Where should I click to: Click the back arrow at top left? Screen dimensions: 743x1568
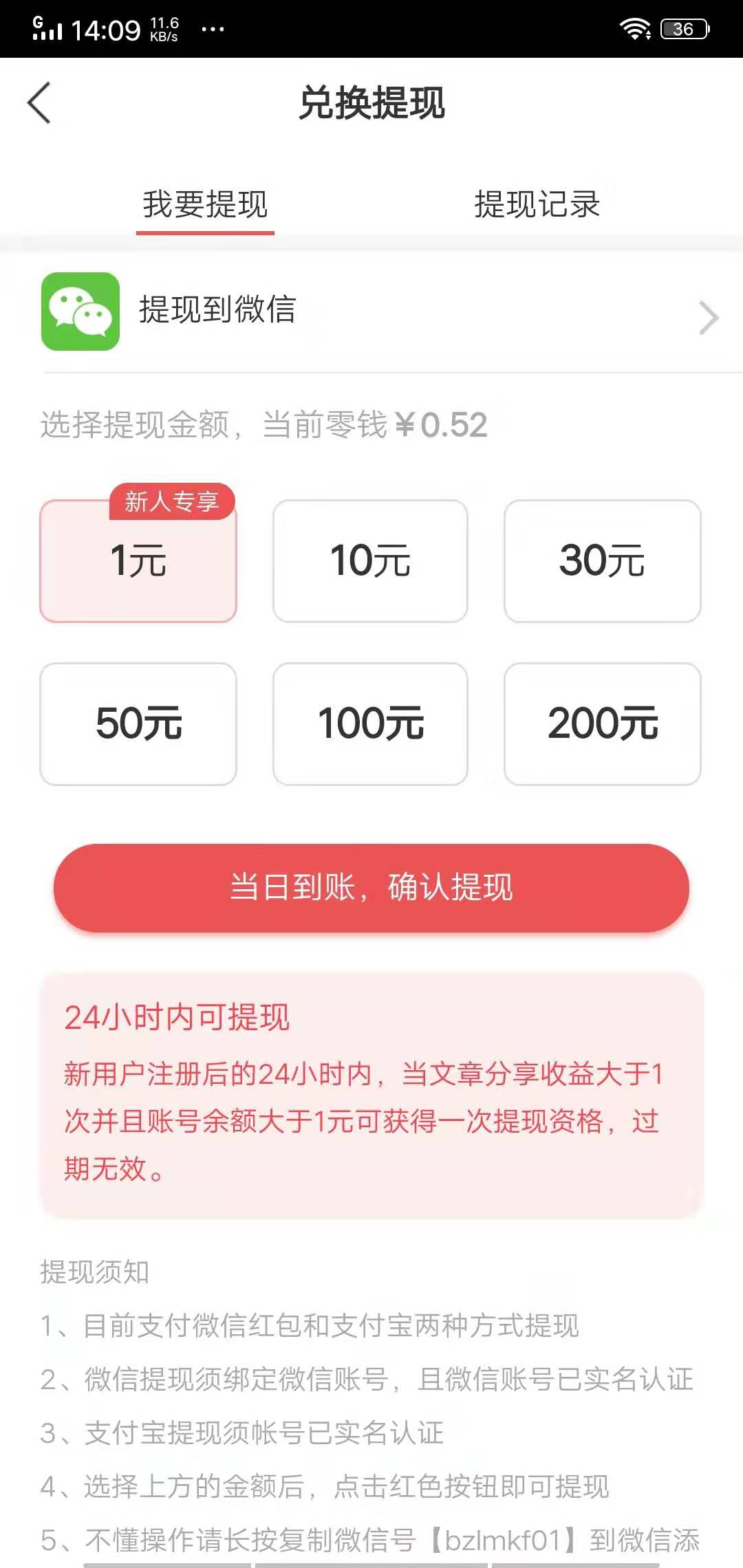[x=39, y=102]
